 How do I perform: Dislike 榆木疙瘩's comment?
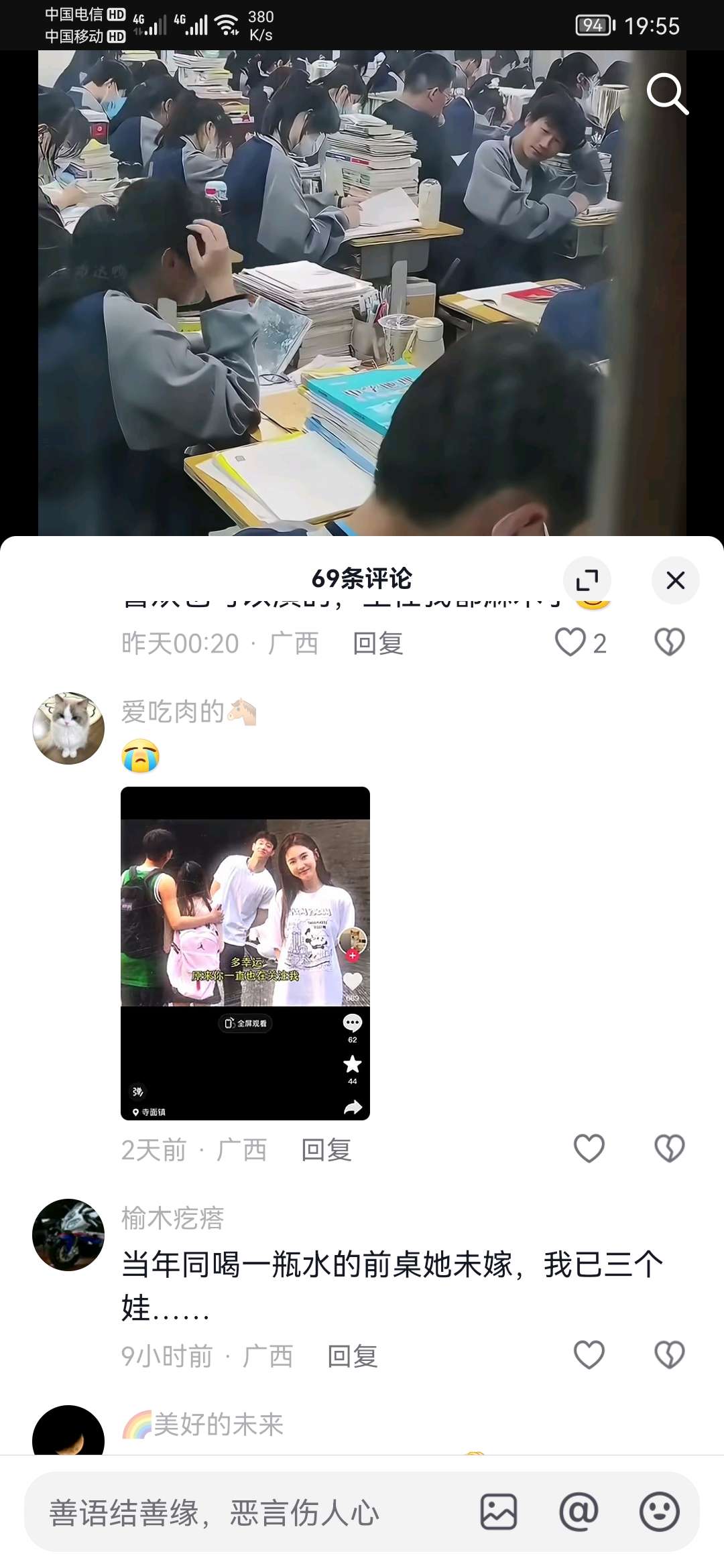coord(669,1355)
